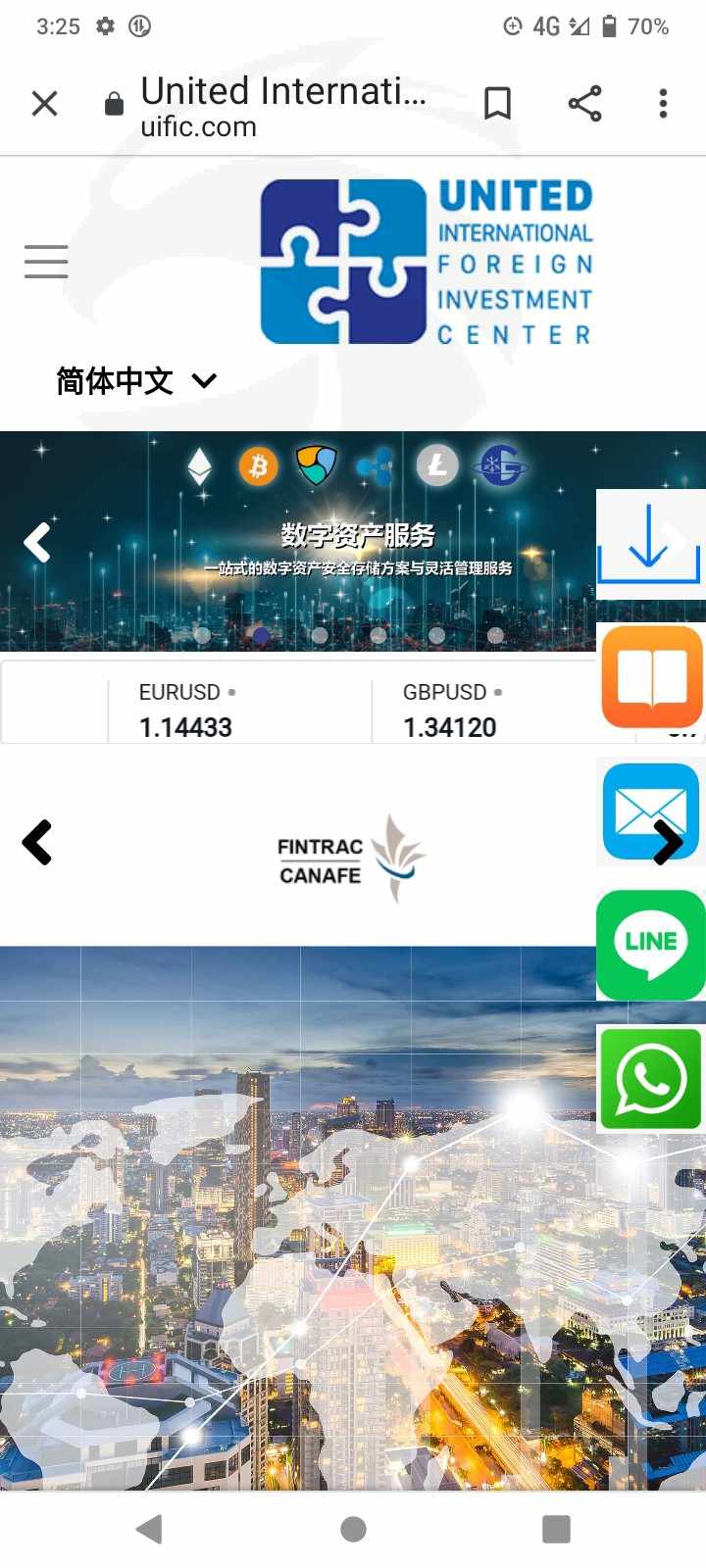Open the hamburger navigation menu

[46, 262]
